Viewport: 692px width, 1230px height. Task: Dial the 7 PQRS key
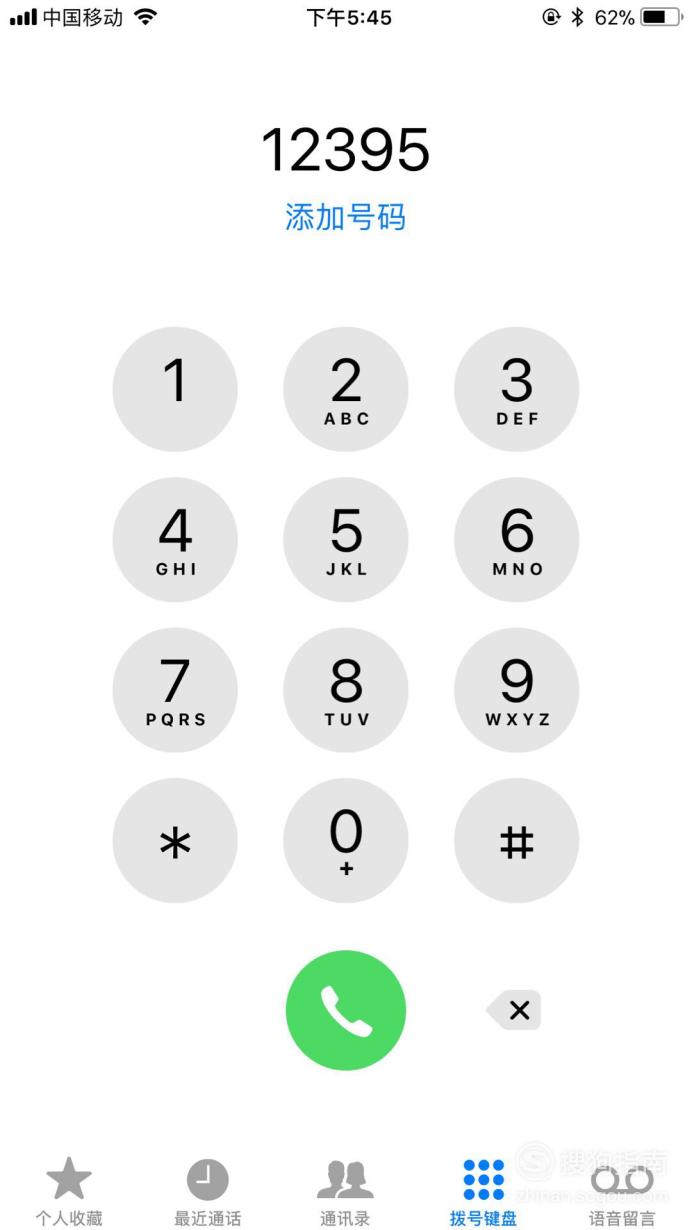175,690
